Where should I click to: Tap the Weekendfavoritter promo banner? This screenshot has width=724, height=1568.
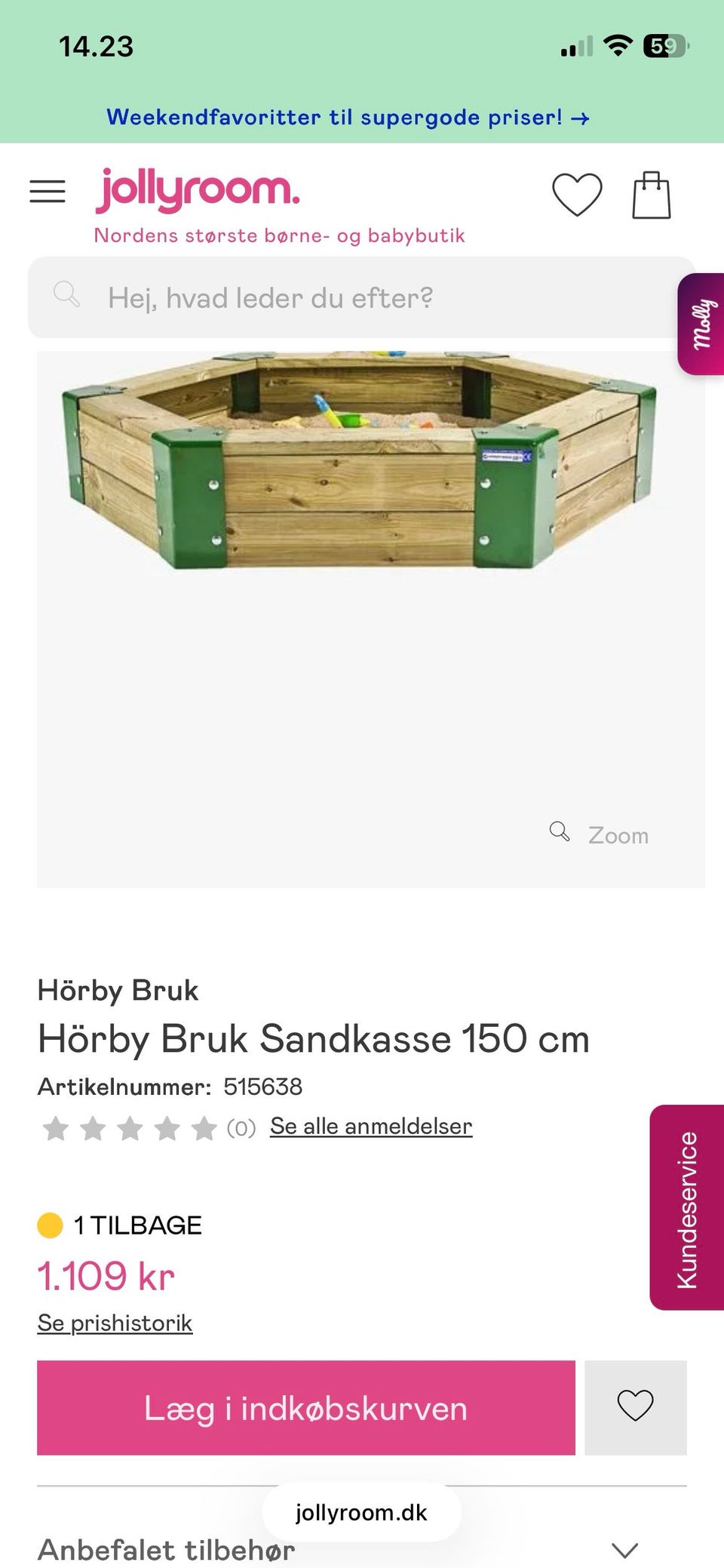coord(348,117)
